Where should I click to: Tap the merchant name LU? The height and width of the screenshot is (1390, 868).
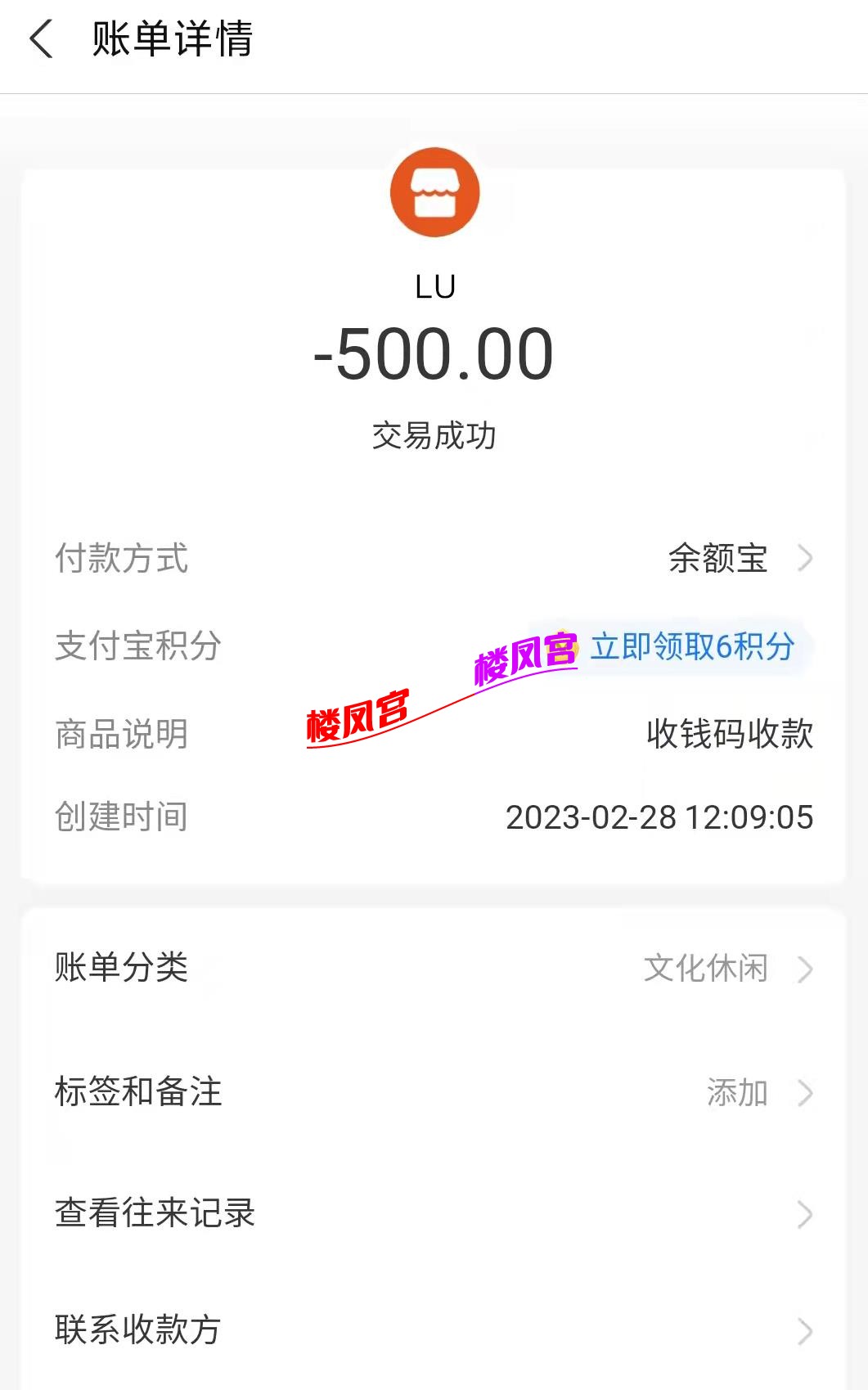coord(434,286)
